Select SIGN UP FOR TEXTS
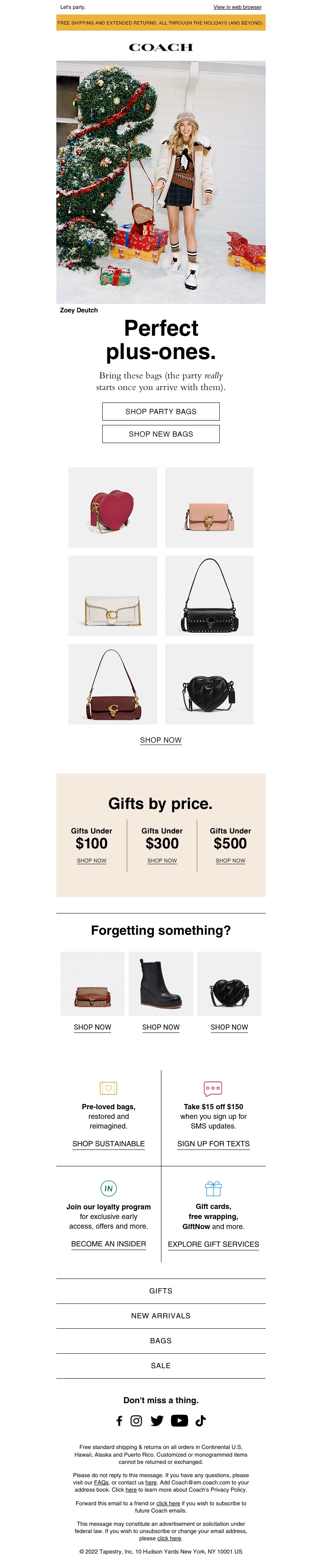This screenshot has width=322, height=1568. point(213,1144)
